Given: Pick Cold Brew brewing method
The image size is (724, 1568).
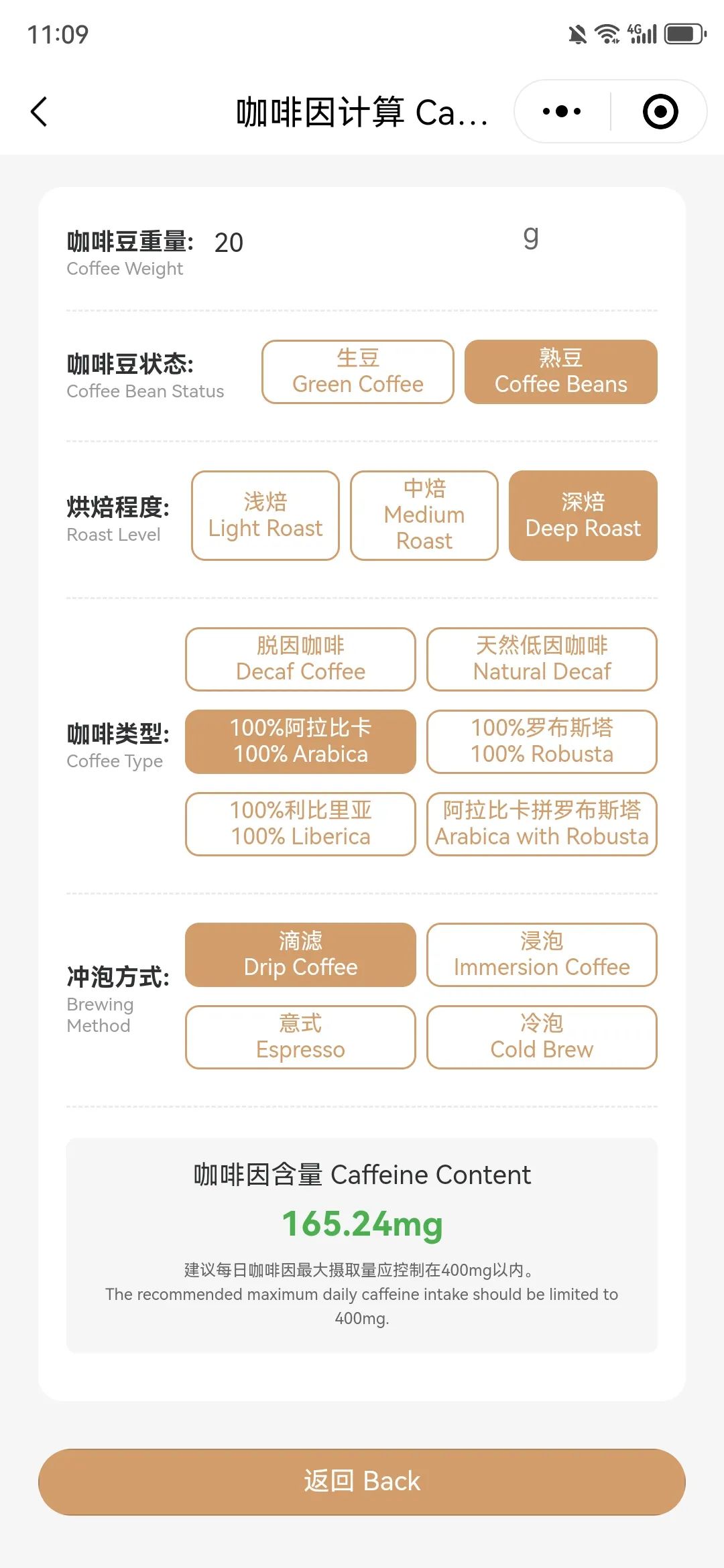Looking at the screenshot, I should [x=542, y=1037].
